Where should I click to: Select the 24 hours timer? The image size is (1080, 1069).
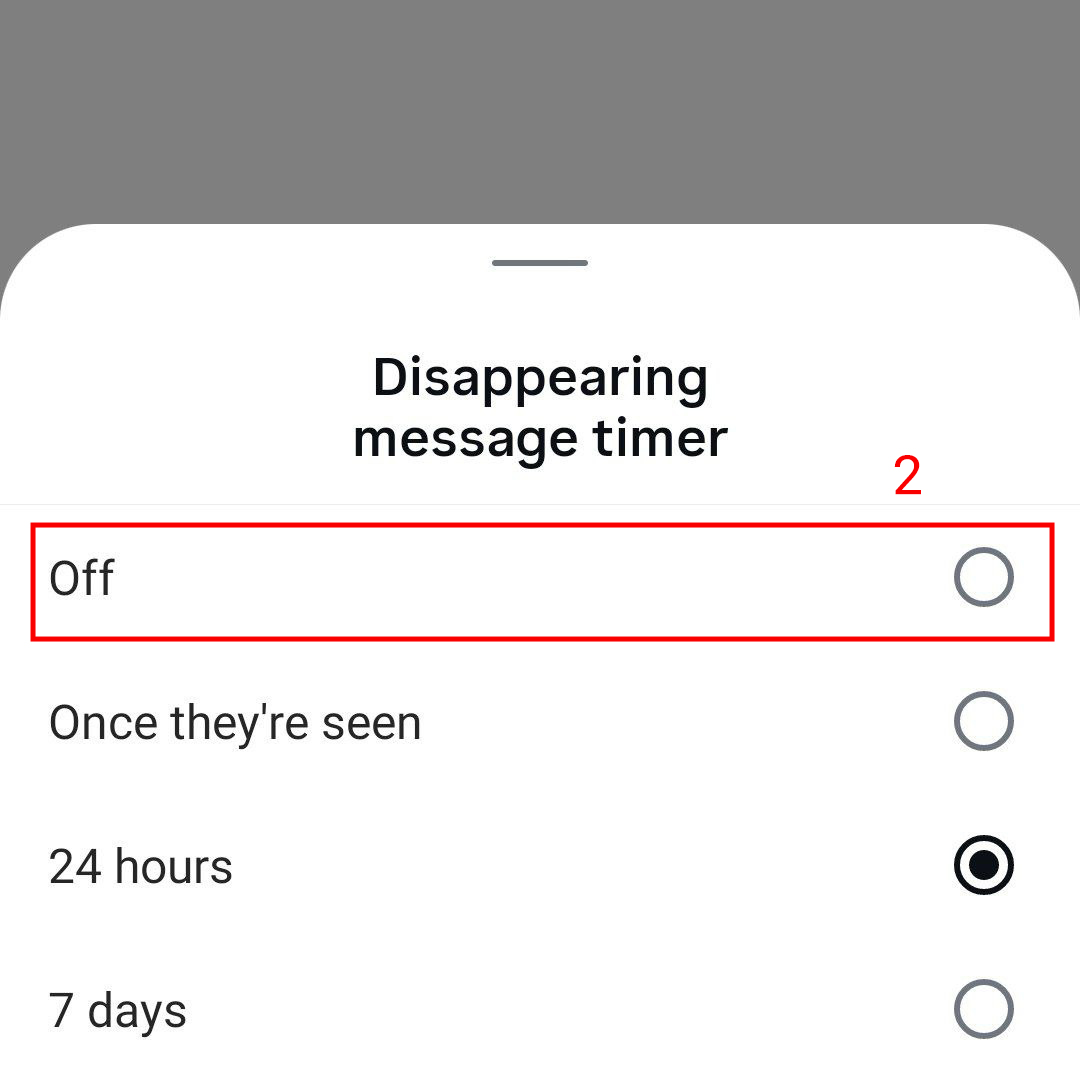pos(983,866)
